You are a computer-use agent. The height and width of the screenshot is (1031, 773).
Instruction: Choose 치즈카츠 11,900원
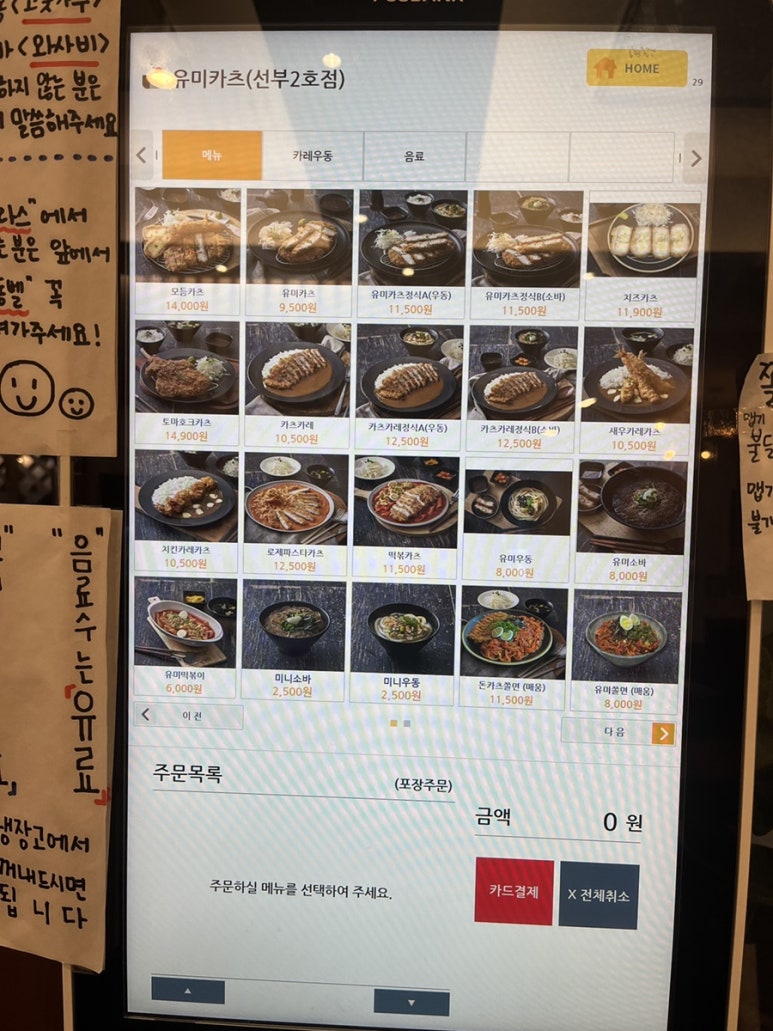[640, 253]
